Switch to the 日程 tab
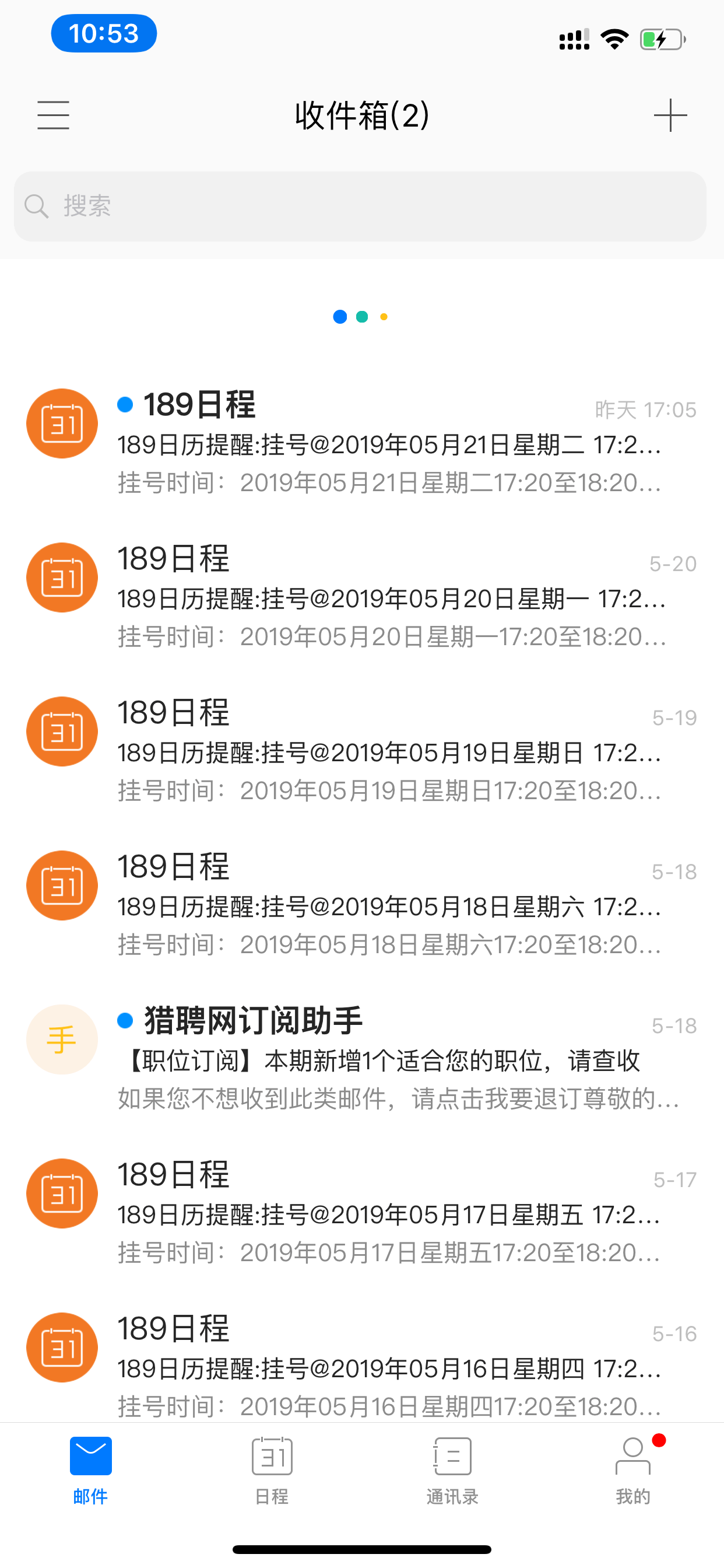The width and height of the screenshot is (724, 1568). (x=272, y=1469)
